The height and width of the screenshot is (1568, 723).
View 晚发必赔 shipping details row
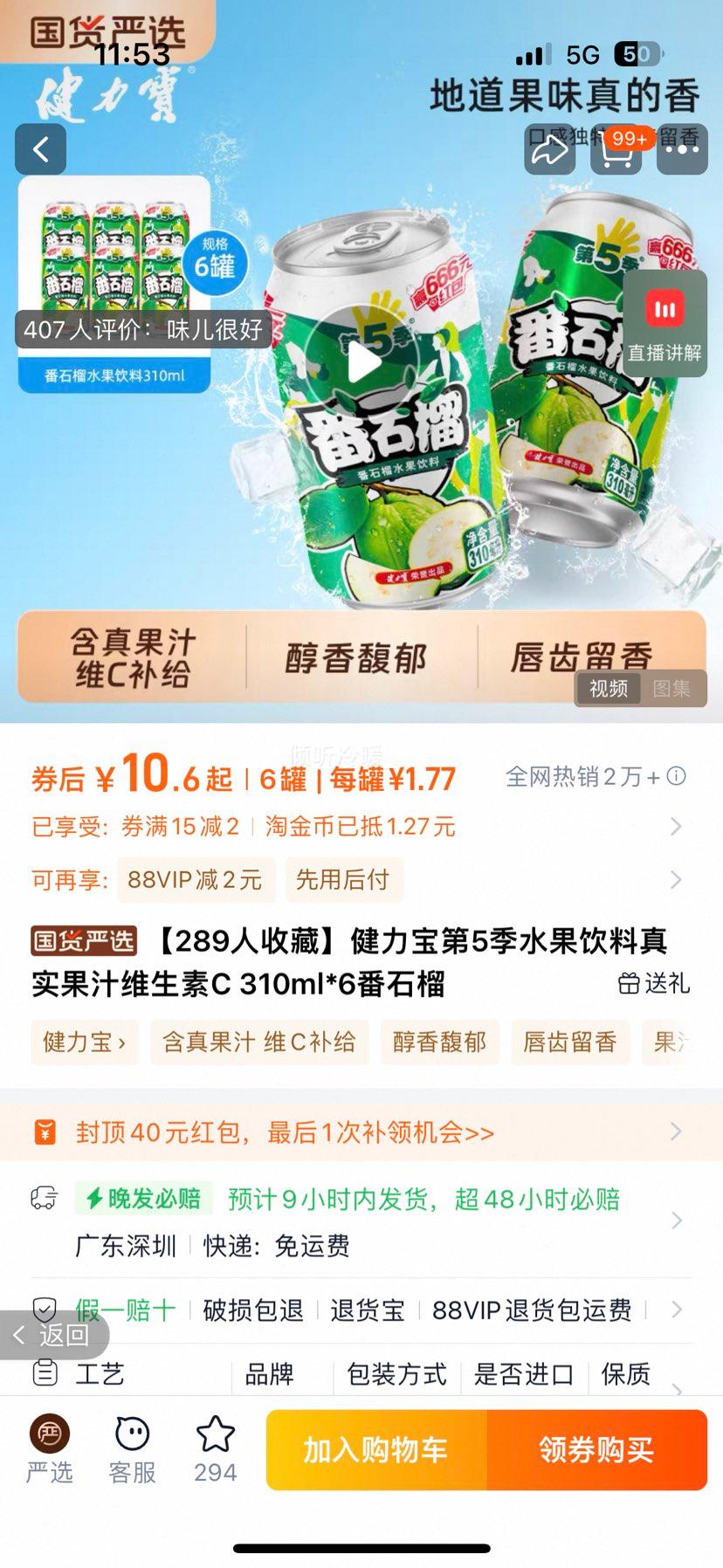pos(358,1220)
